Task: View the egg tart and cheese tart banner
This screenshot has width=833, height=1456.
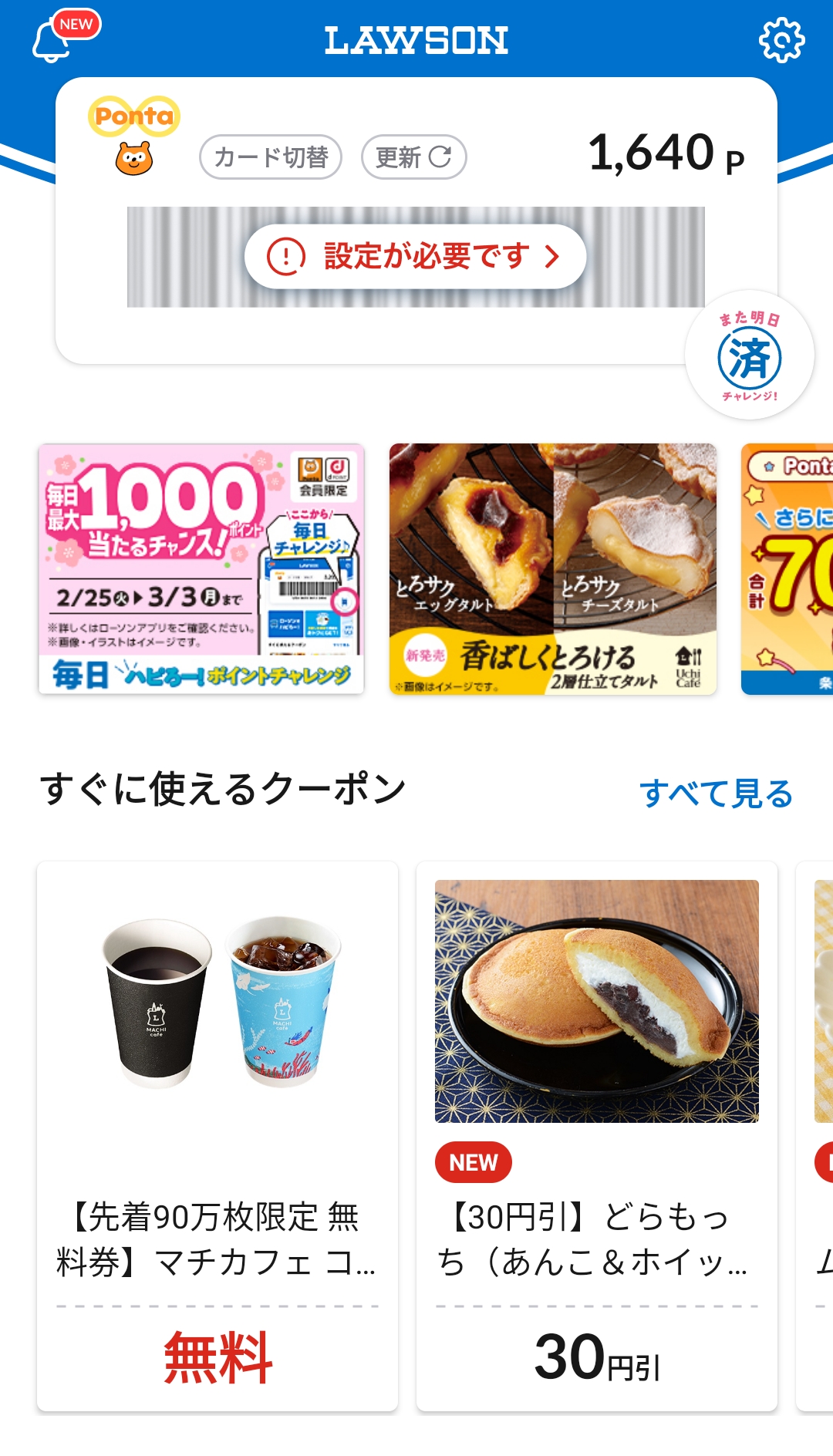Action: [552, 569]
